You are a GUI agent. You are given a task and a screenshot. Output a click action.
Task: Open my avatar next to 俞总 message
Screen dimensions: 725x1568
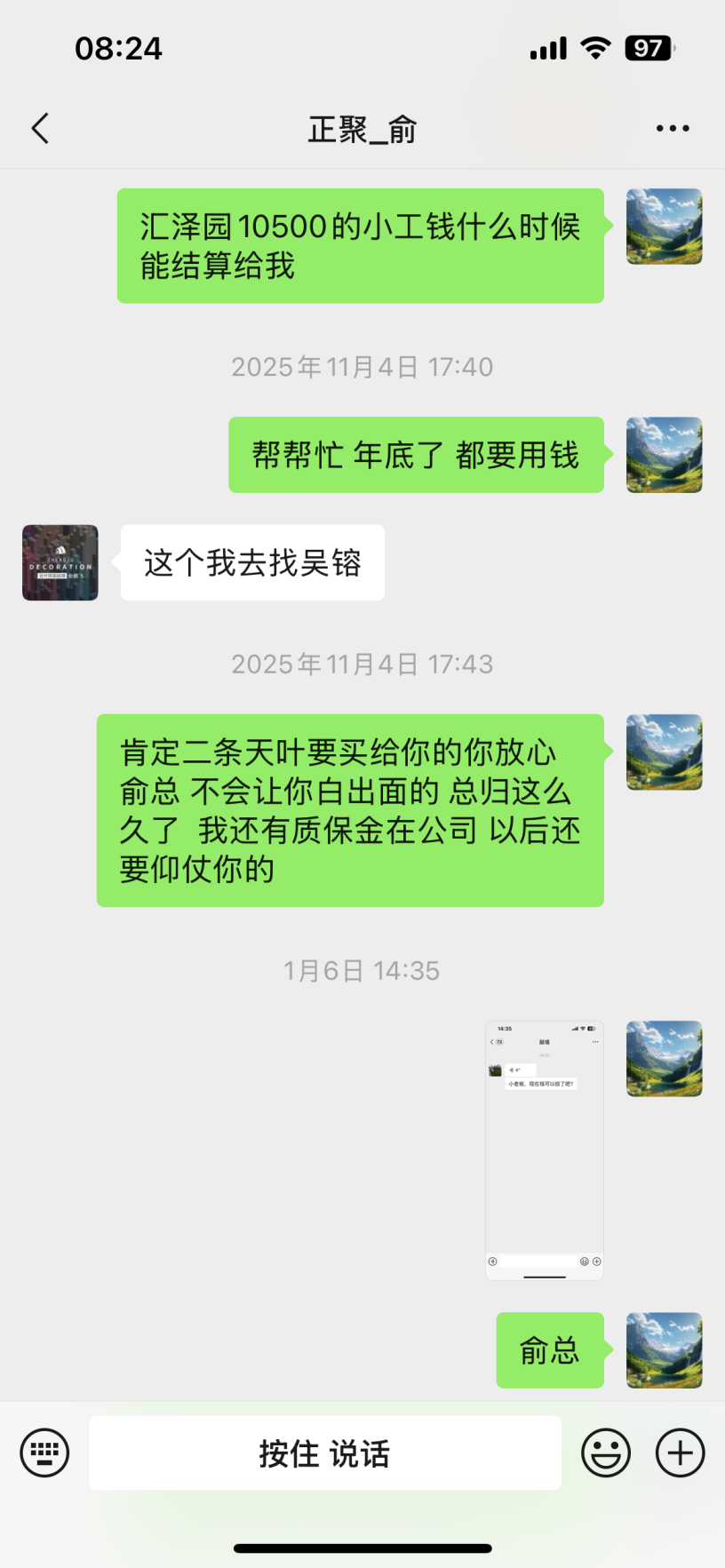pyautogui.click(x=664, y=1349)
